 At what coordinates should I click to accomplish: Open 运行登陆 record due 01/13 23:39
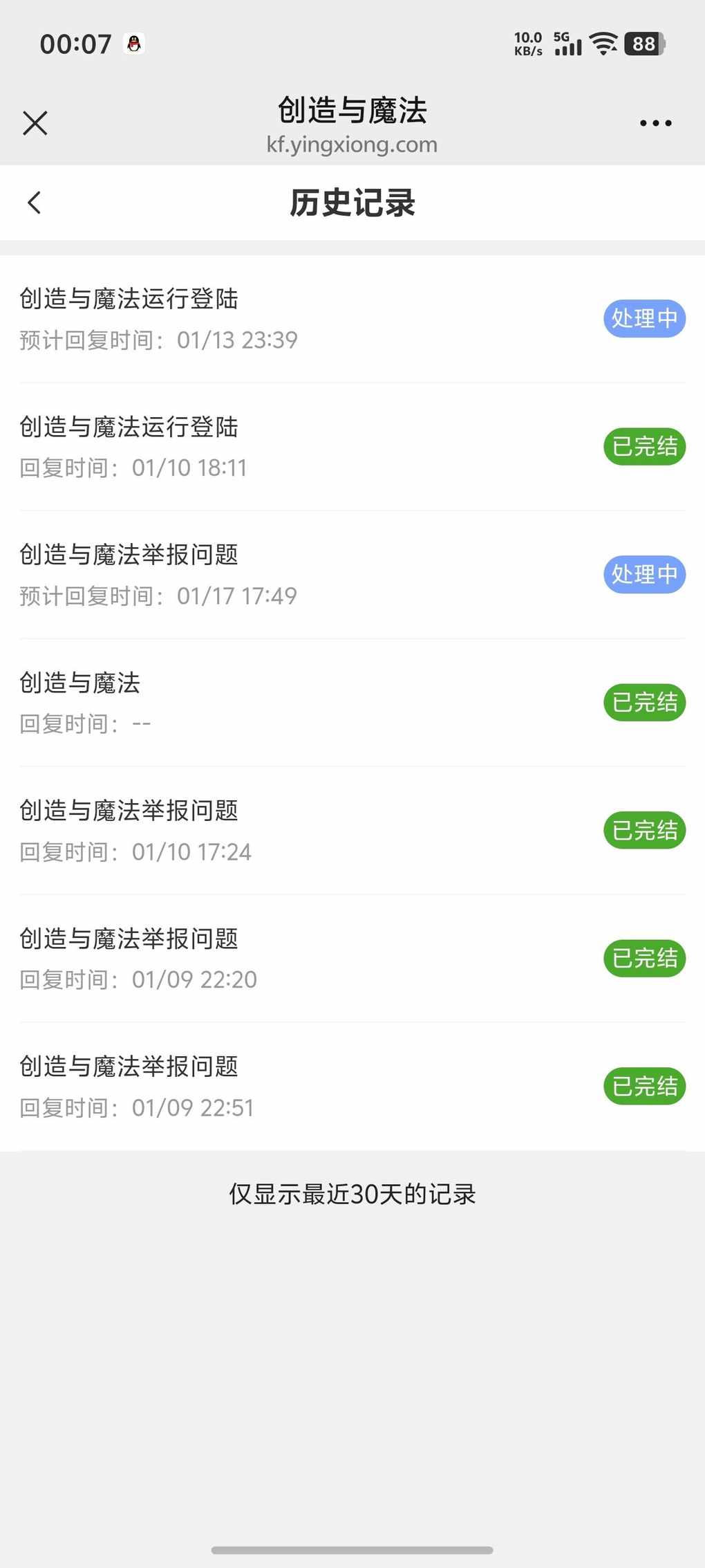pos(352,319)
